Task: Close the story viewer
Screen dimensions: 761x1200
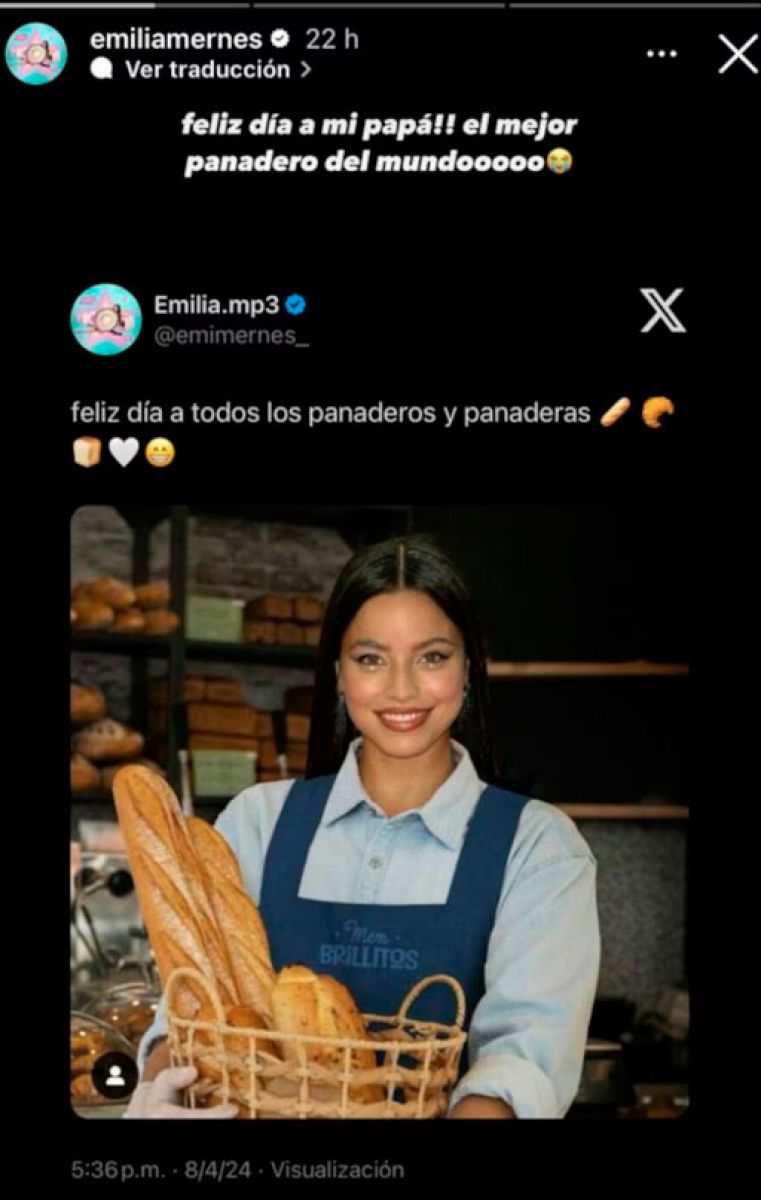Action: click(738, 54)
